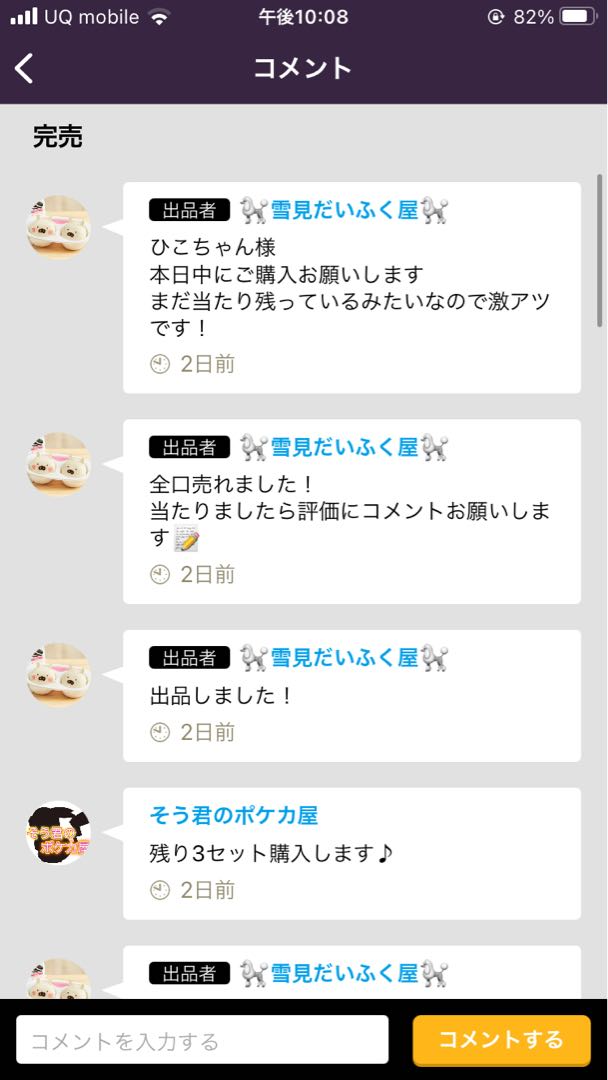Tap the コメントを入力する text field
The width and height of the screenshot is (608, 1080).
click(x=202, y=1040)
